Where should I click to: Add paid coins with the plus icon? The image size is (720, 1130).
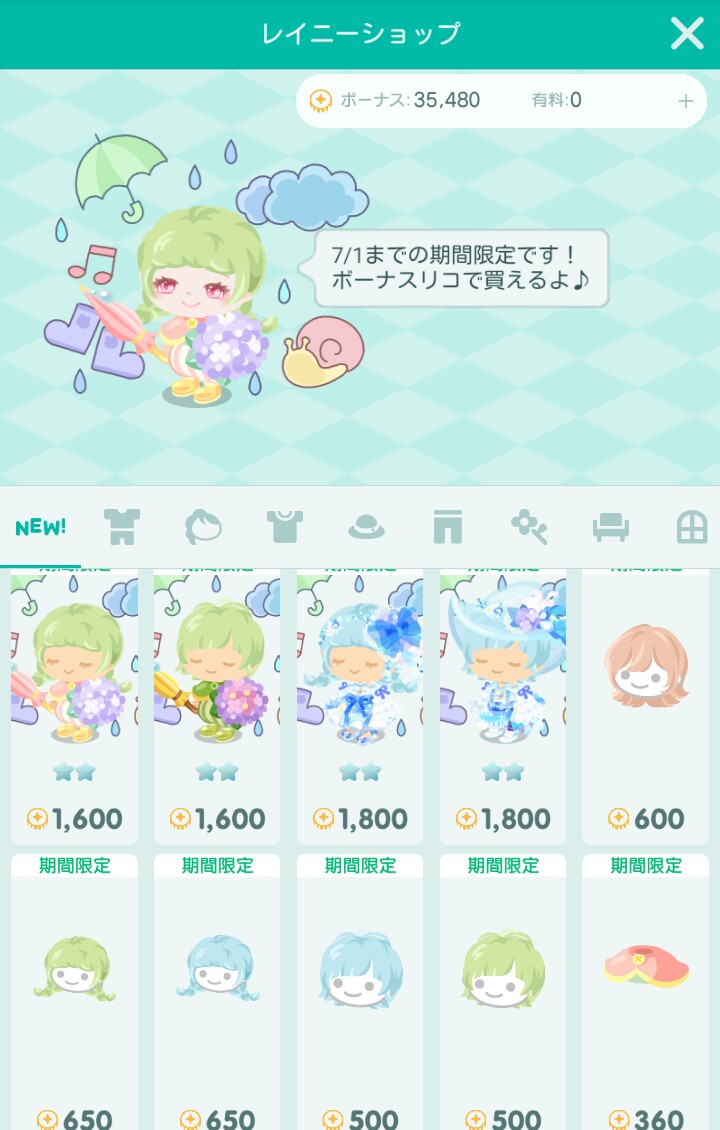[x=686, y=101]
